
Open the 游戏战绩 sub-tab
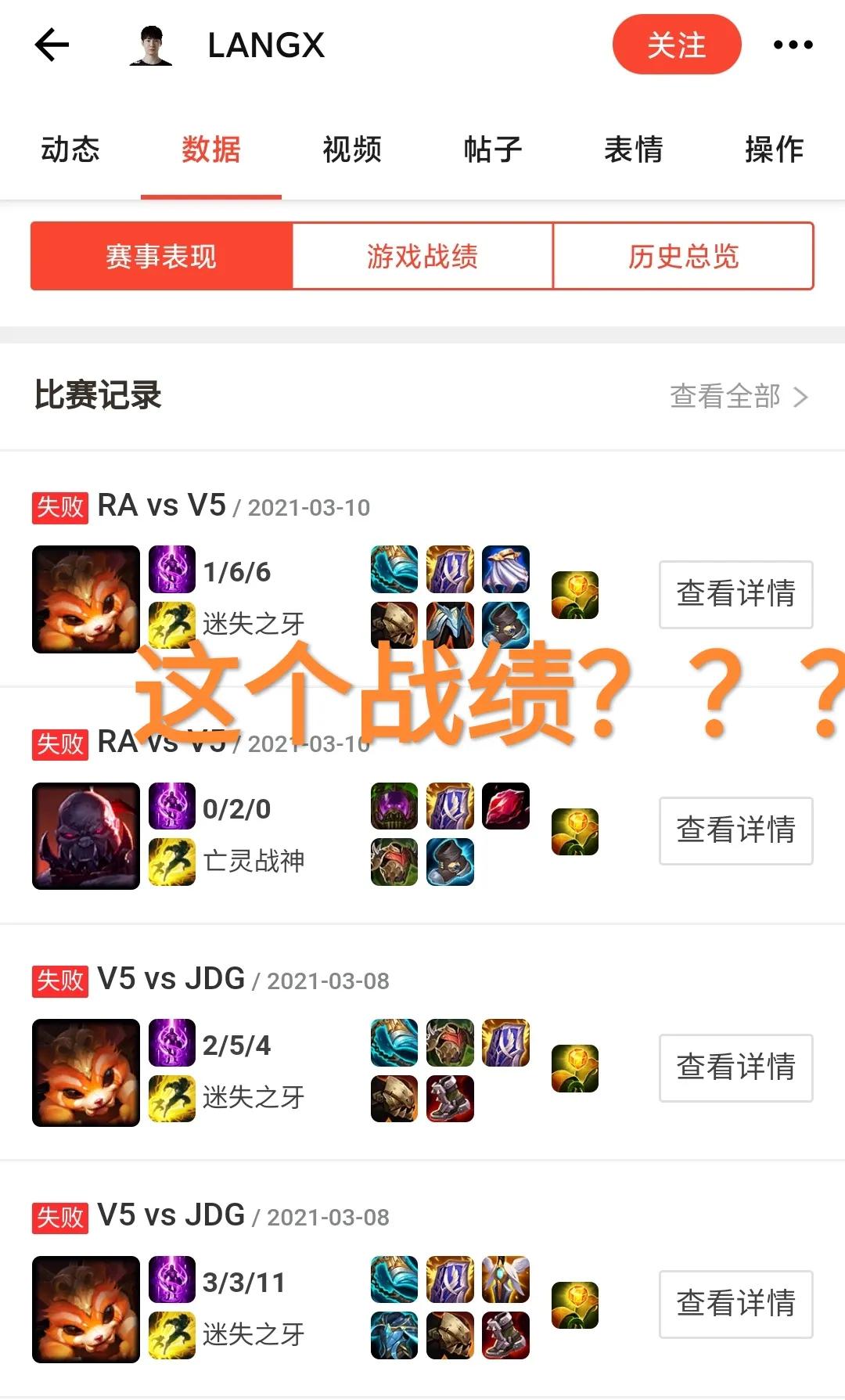tap(423, 257)
